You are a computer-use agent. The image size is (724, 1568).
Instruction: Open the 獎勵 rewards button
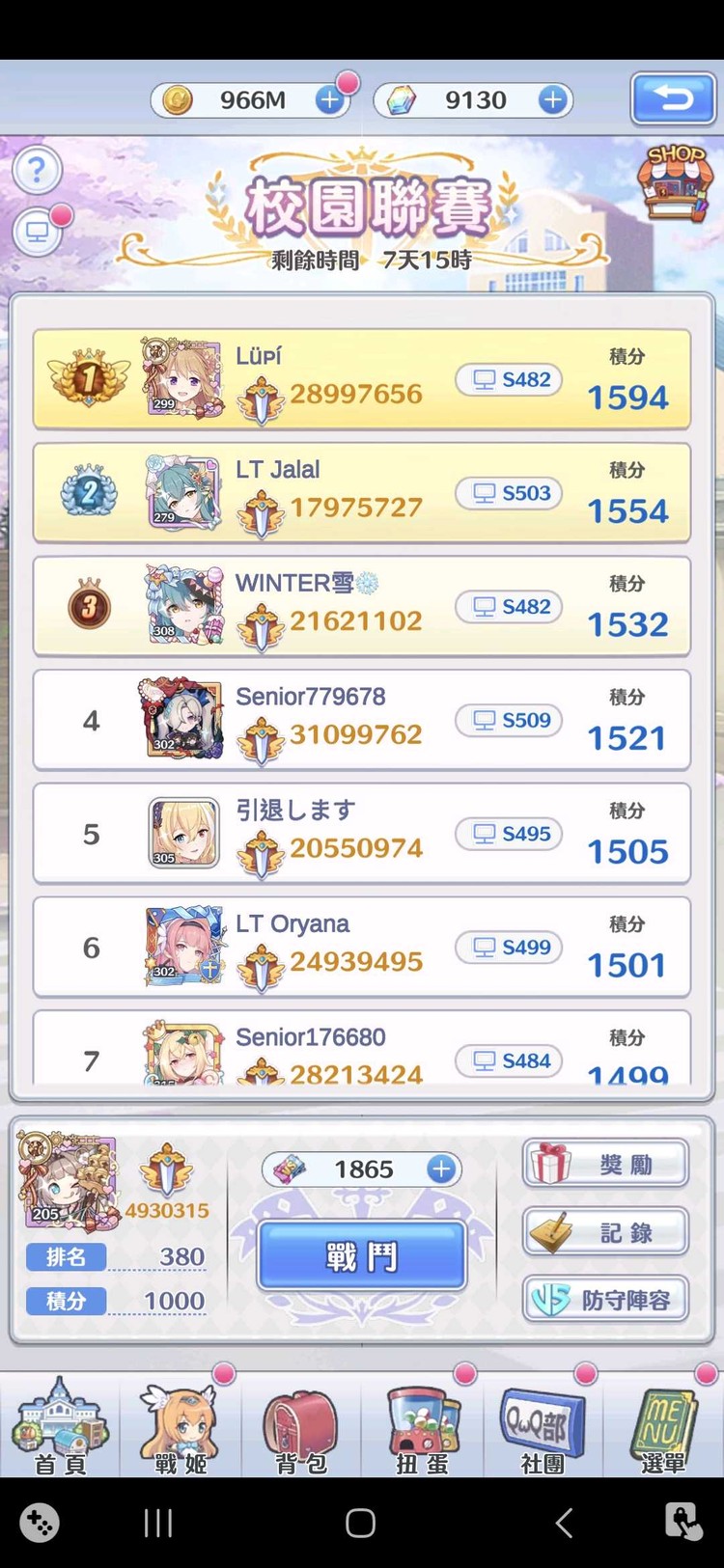click(605, 1164)
